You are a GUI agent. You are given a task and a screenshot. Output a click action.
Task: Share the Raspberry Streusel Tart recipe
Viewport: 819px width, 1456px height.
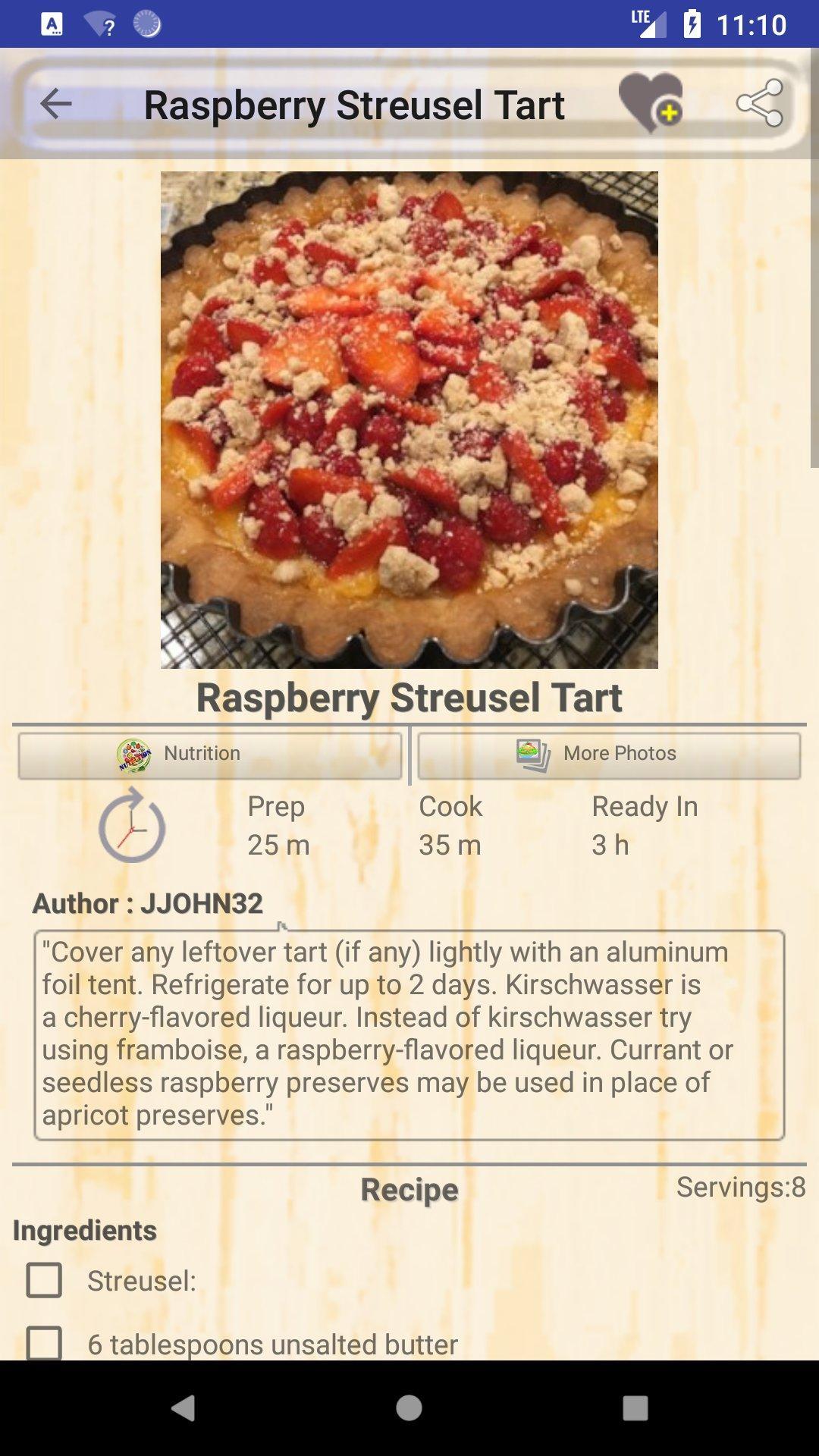(759, 103)
